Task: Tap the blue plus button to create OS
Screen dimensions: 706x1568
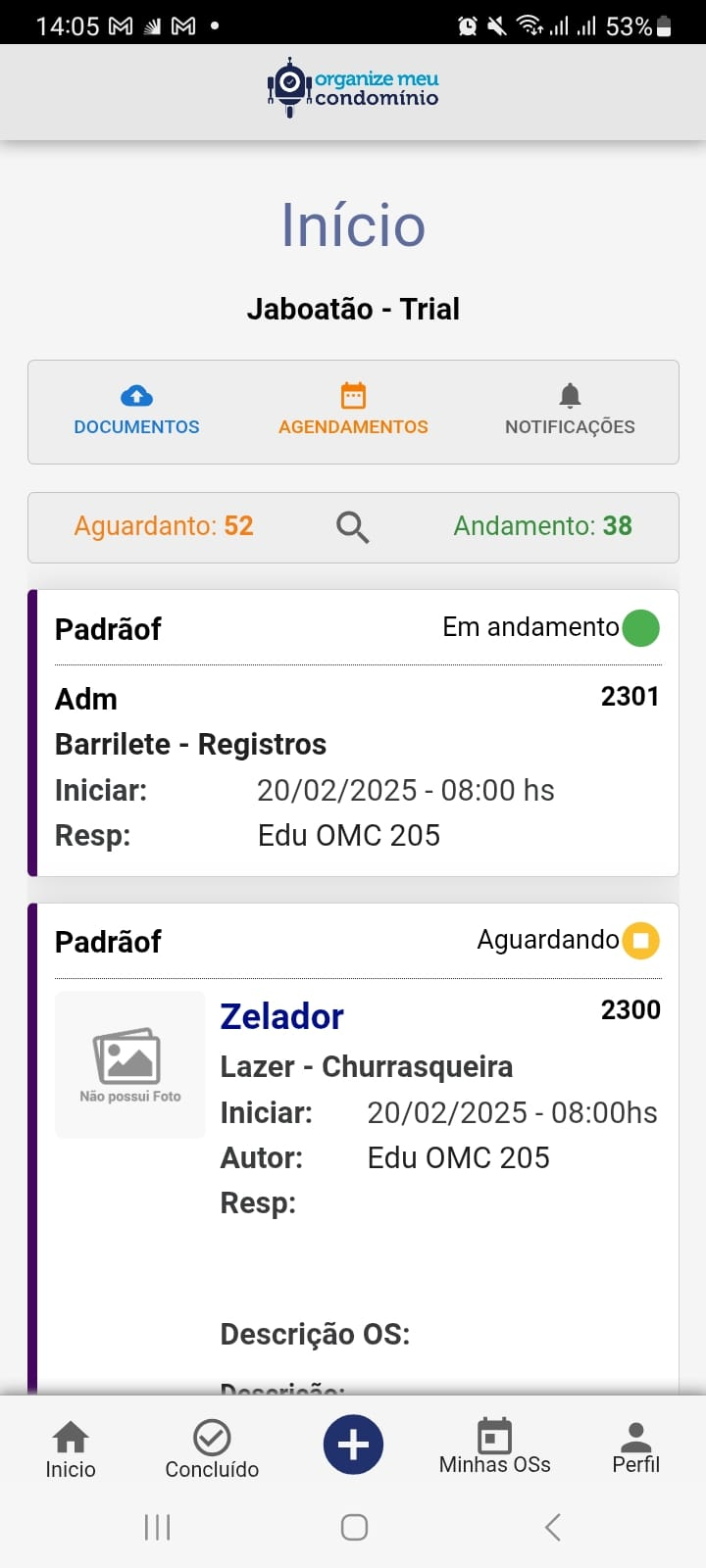Action: (x=353, y=1444)
